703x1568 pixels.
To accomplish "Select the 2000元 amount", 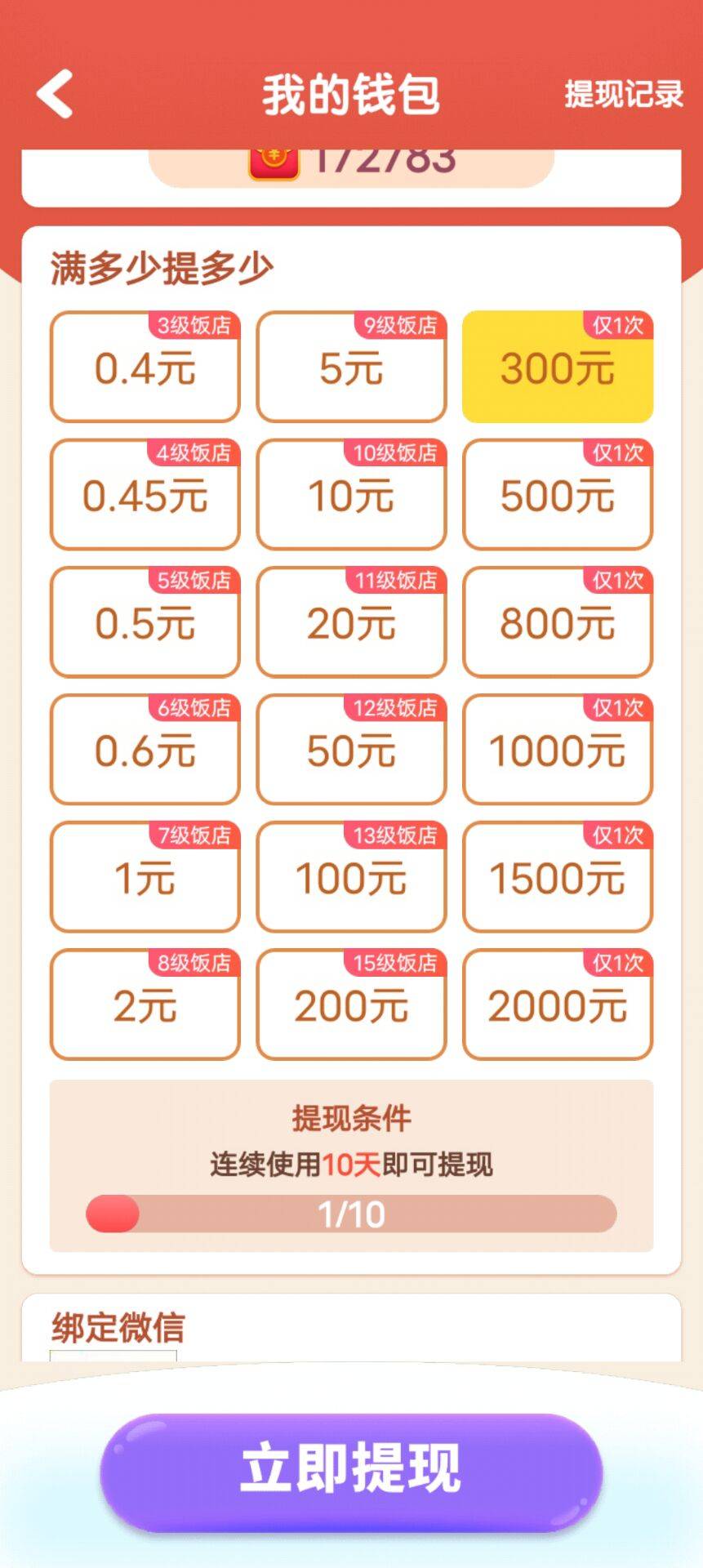I will coord(558,1004).
